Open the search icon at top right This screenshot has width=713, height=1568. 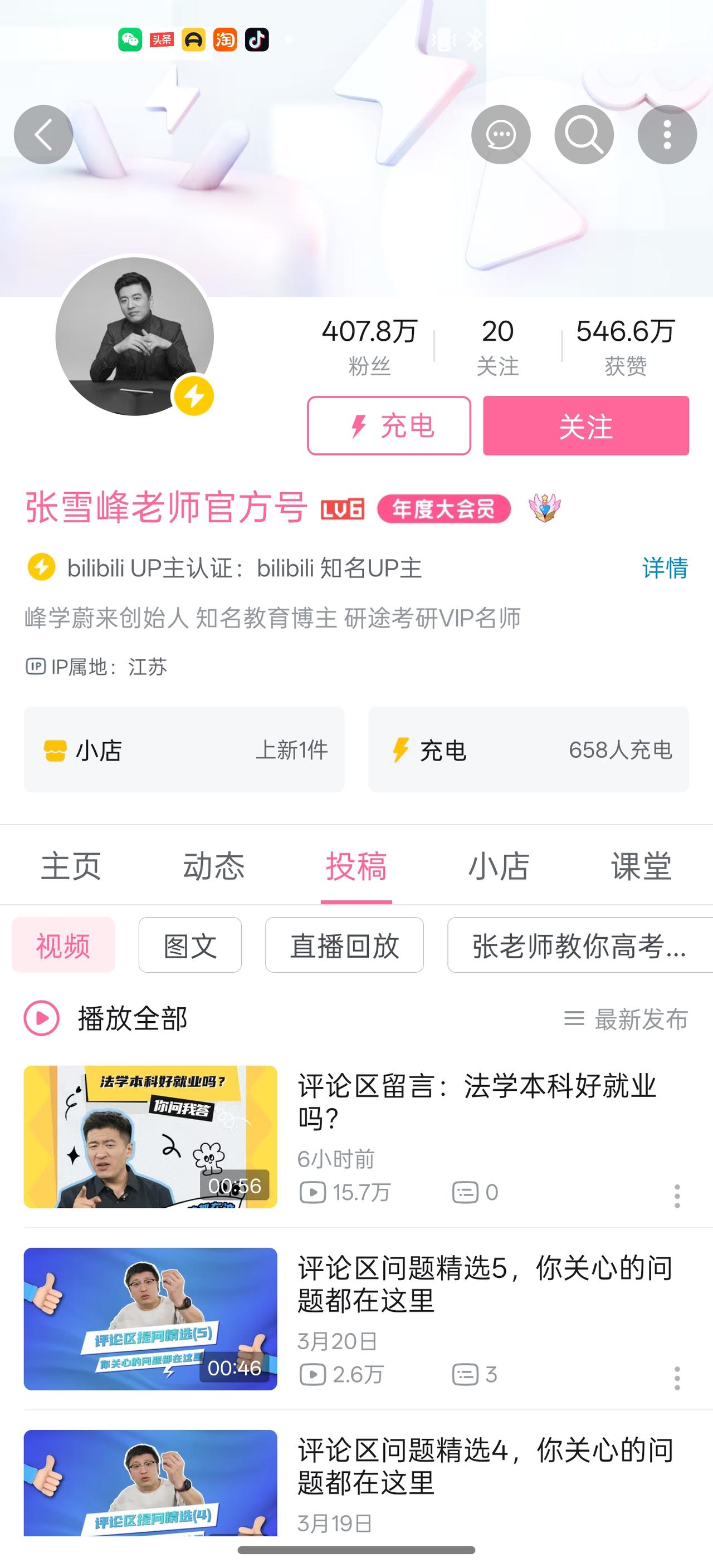(584, 134)
